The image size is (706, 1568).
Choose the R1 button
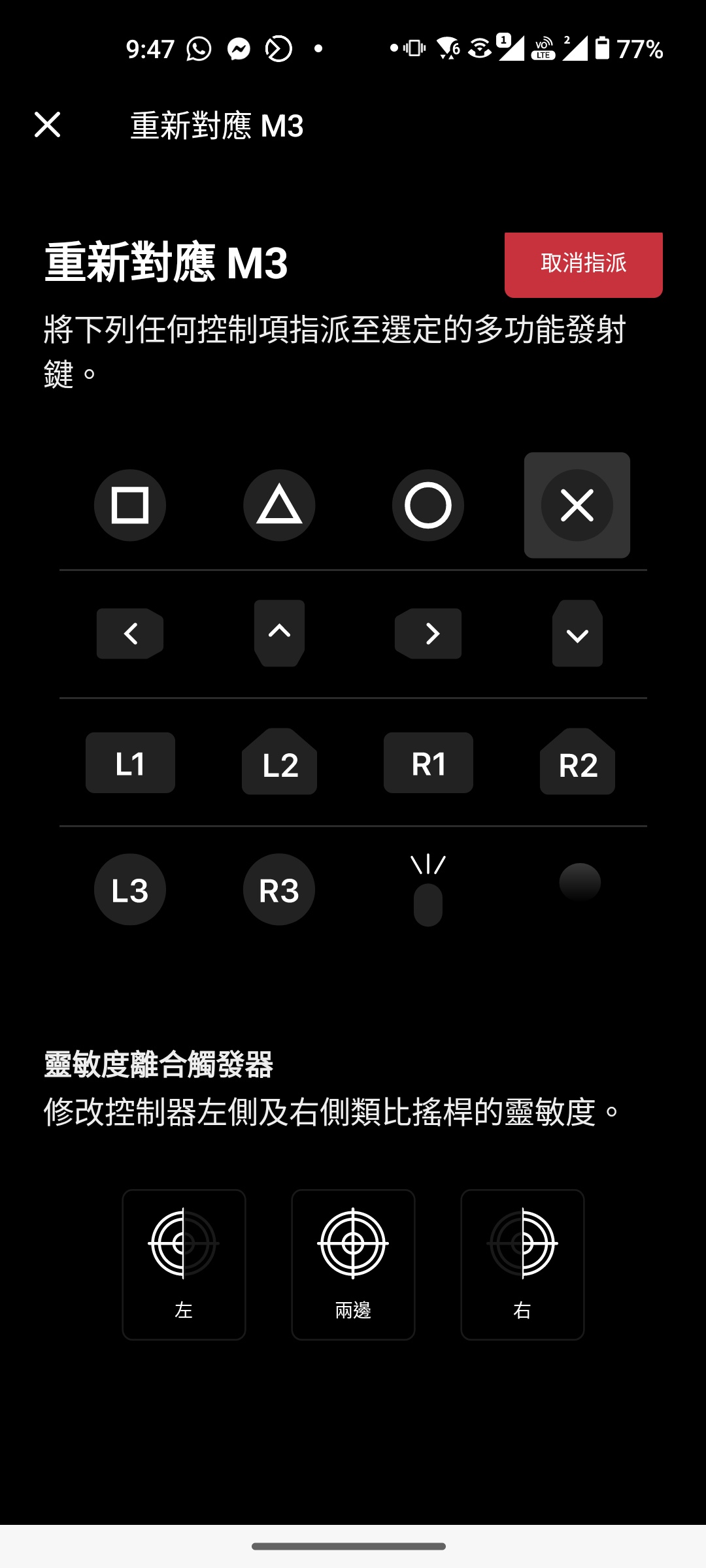428,762
